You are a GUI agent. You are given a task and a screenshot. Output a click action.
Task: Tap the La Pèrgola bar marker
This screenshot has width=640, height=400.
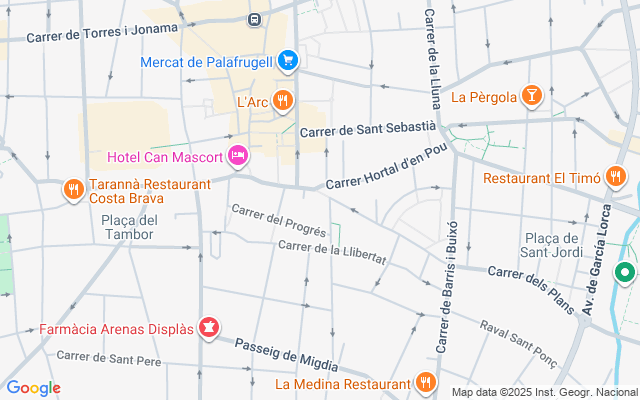coord(533,96)
